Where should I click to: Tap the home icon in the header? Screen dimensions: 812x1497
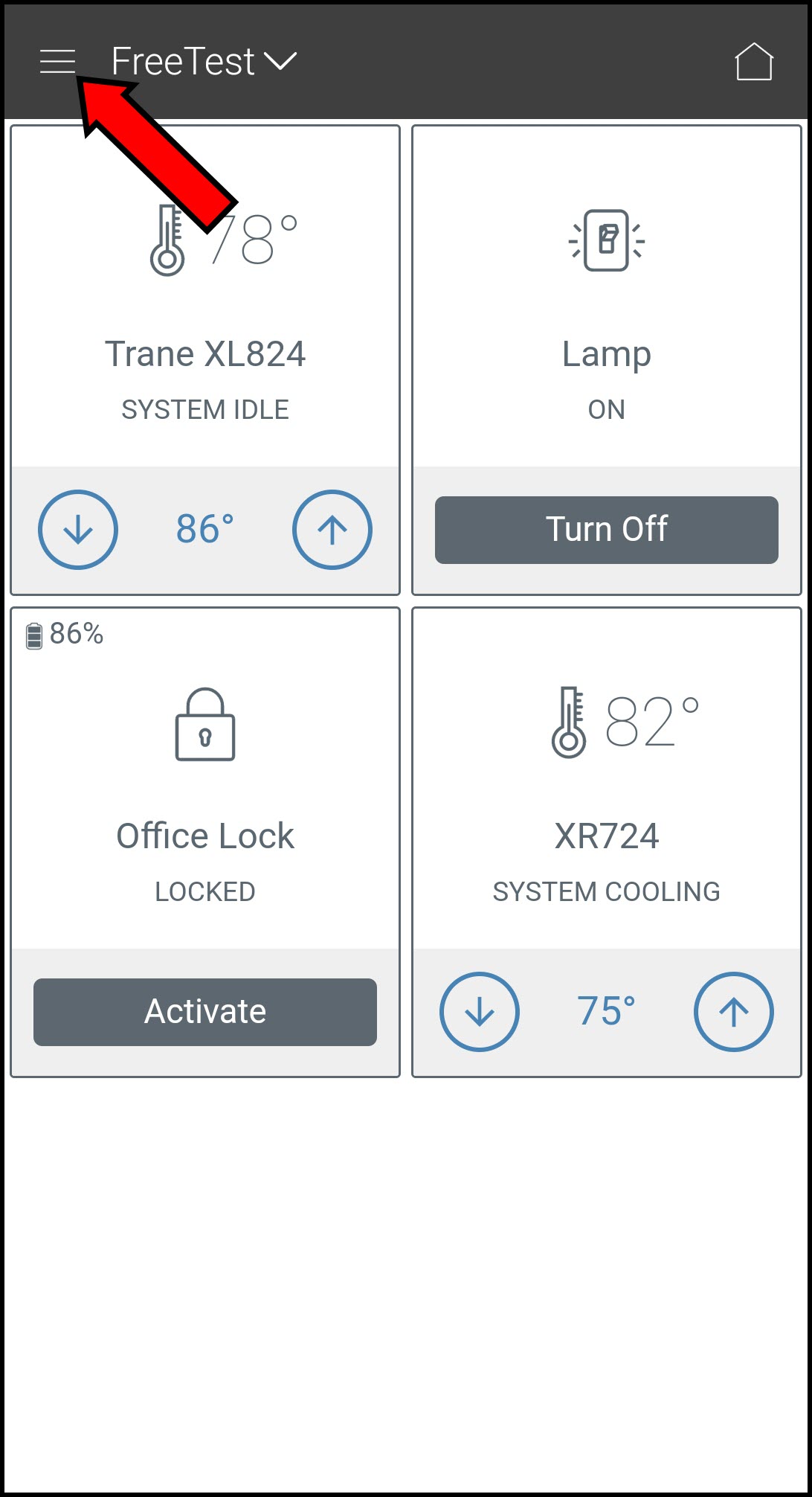[754, 62]
